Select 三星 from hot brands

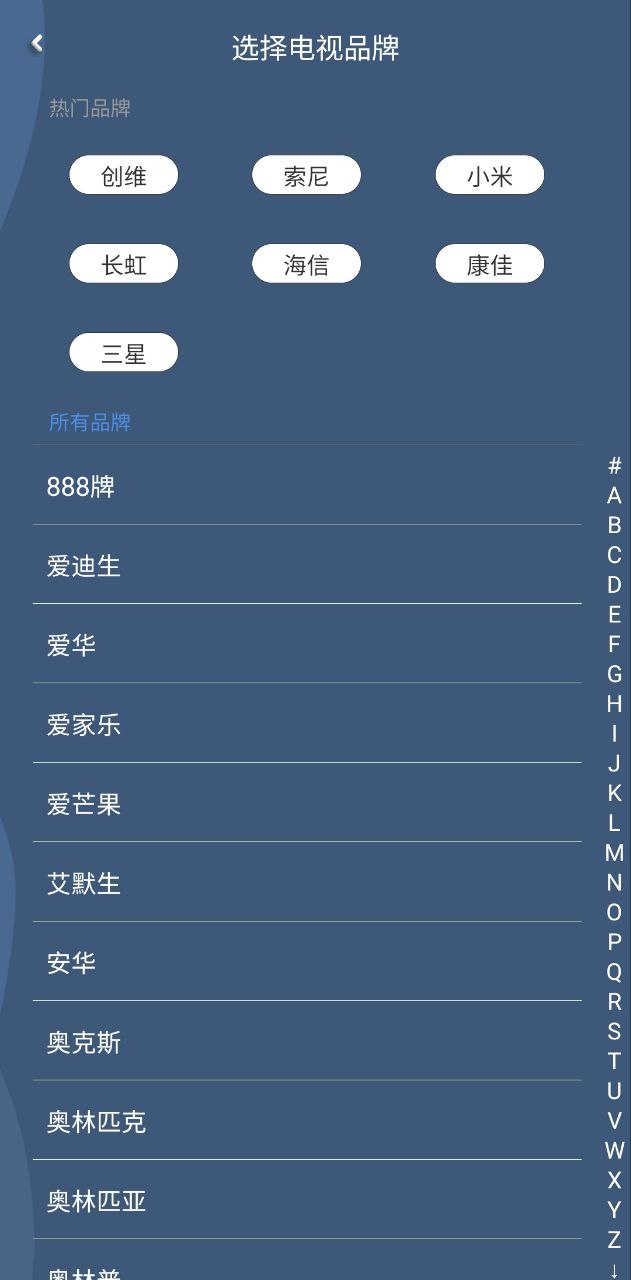(124, 353)
